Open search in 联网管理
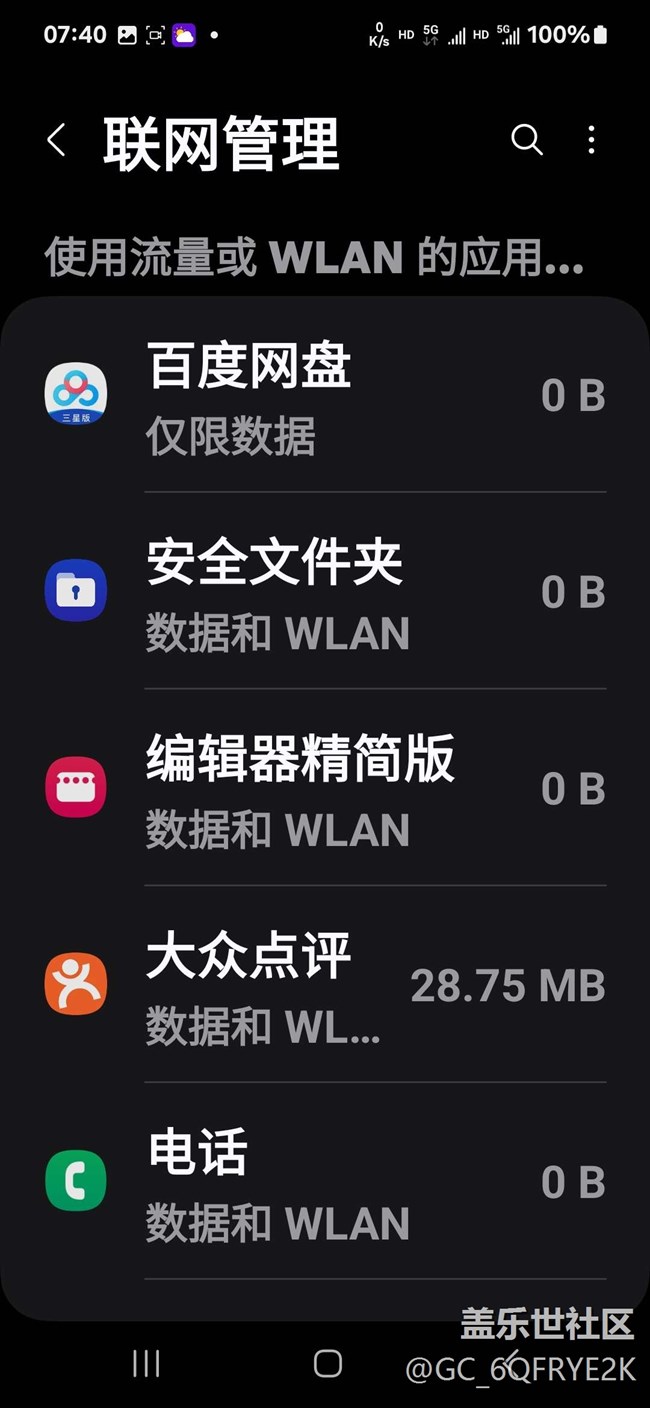This screenshot has width=650, height=1408. (526, 140)
